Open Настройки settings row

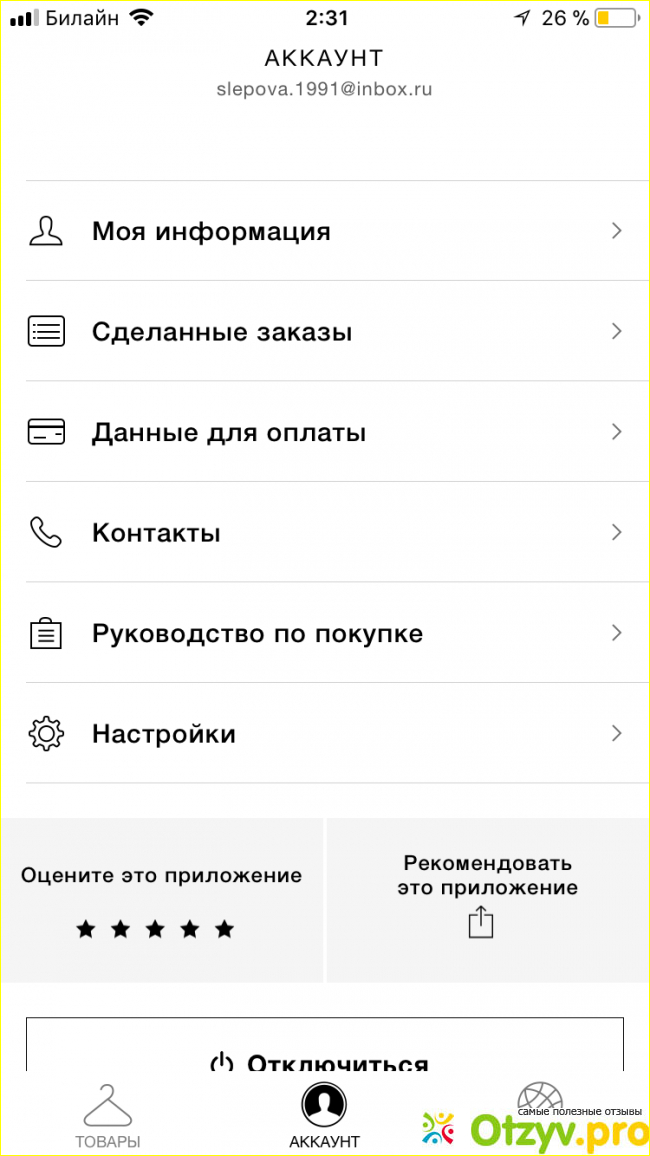click(x=324, y=734)
